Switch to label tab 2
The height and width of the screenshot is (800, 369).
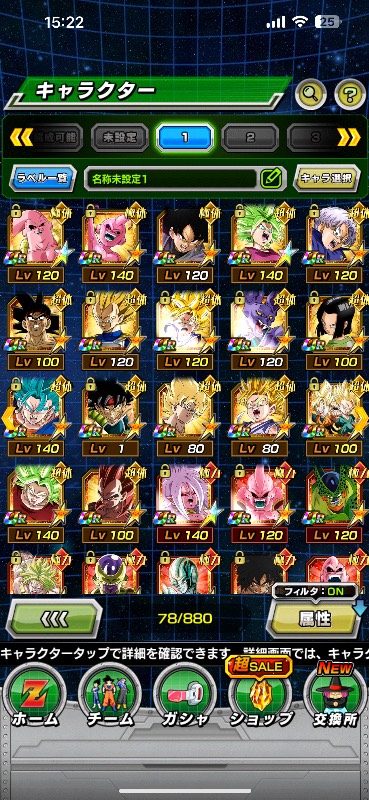point(250,137)
